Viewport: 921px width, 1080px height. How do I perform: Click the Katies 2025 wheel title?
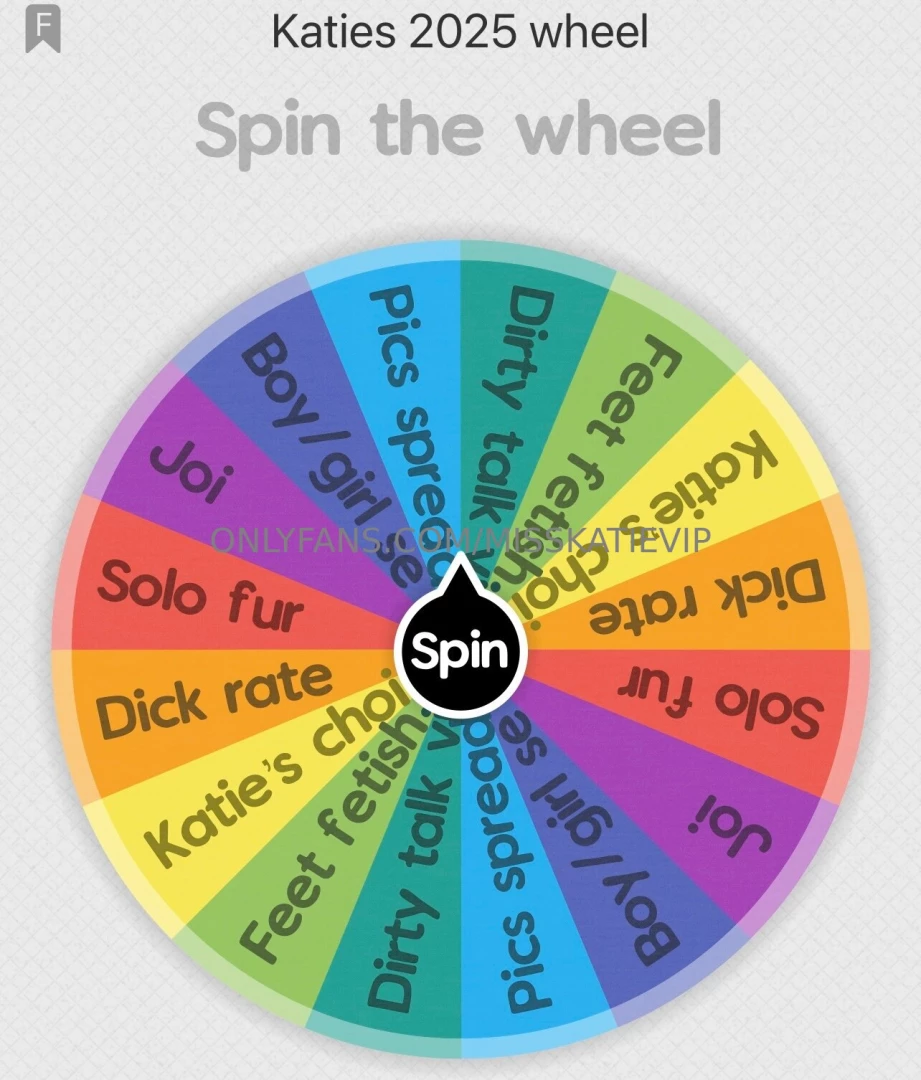(x=460, y=33)
